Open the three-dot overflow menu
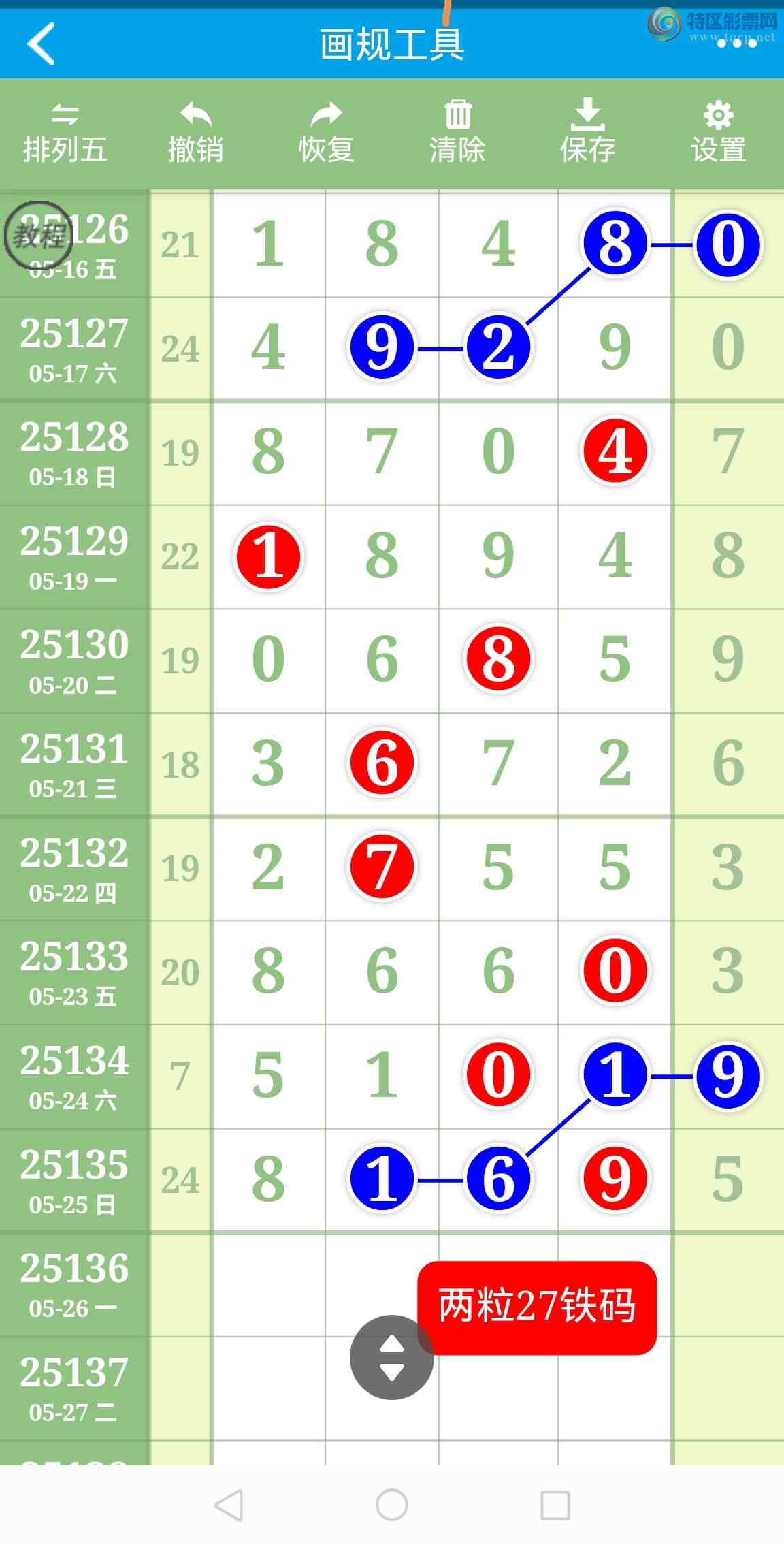784x1545 pixels. click(x=736, y=44)
